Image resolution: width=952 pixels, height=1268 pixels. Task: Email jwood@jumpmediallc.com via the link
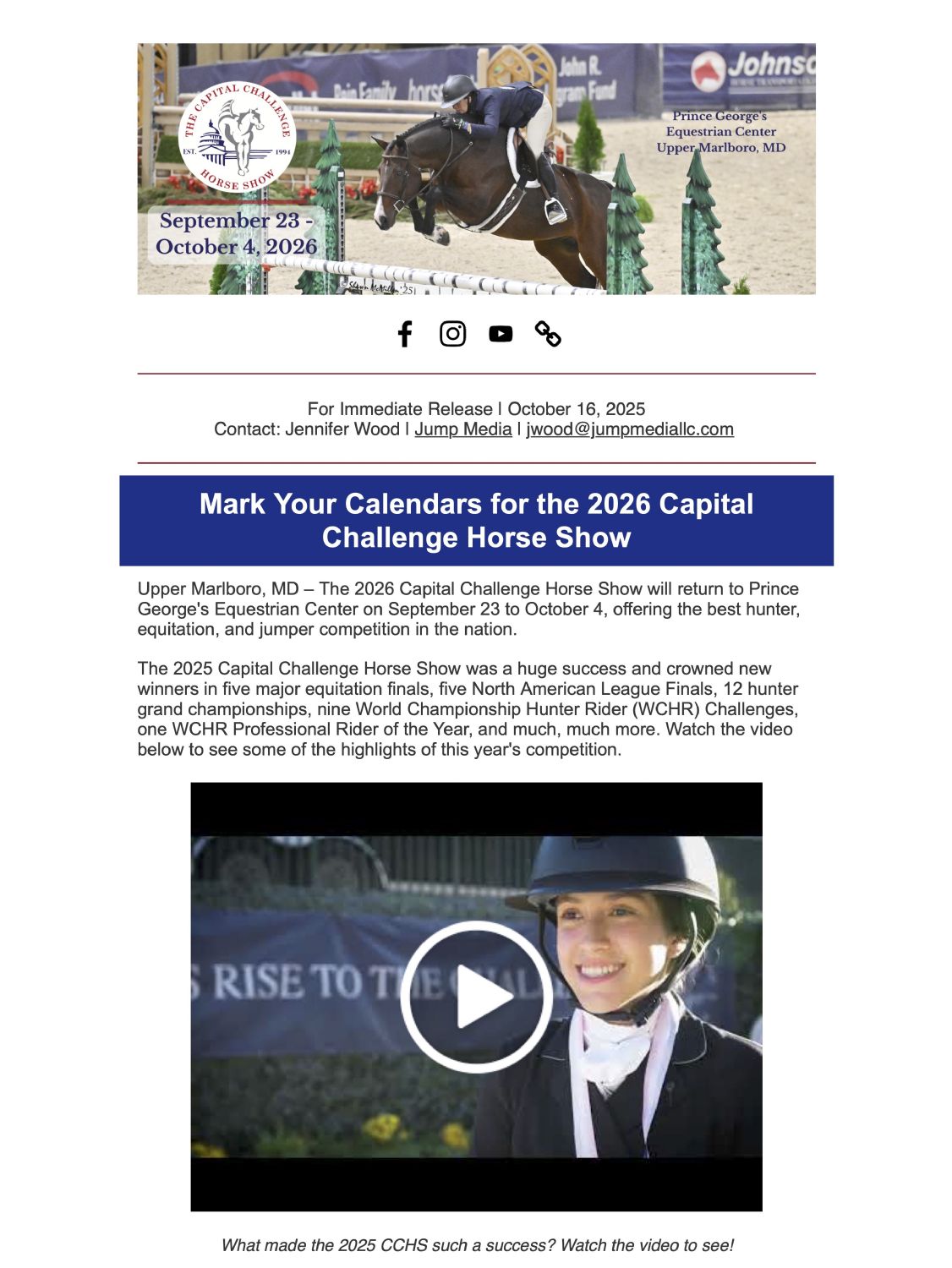(629, 429)
